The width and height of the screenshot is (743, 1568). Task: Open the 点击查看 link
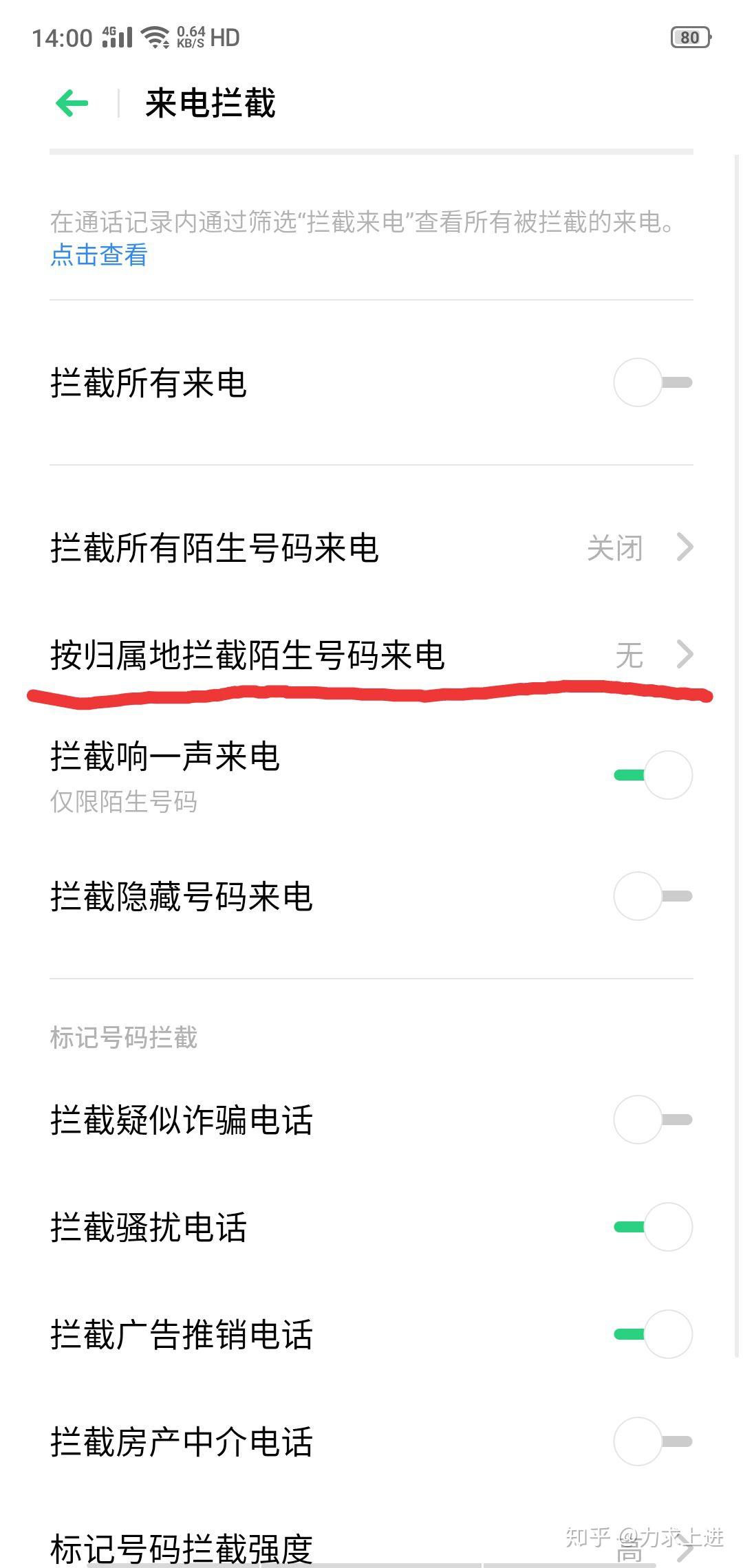[x=99, y=255]
